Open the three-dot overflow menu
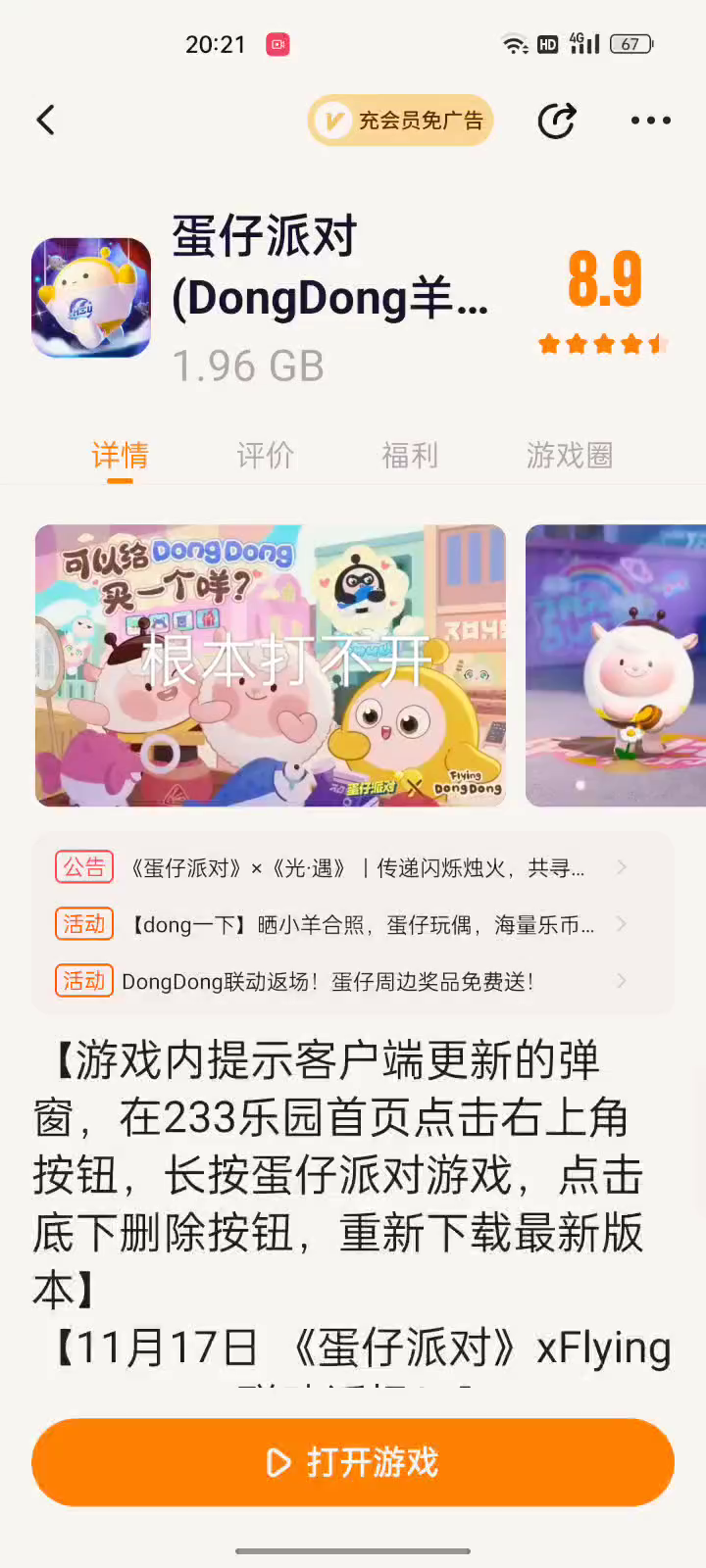Screen dimensions: 706x1568 [650, 121]
